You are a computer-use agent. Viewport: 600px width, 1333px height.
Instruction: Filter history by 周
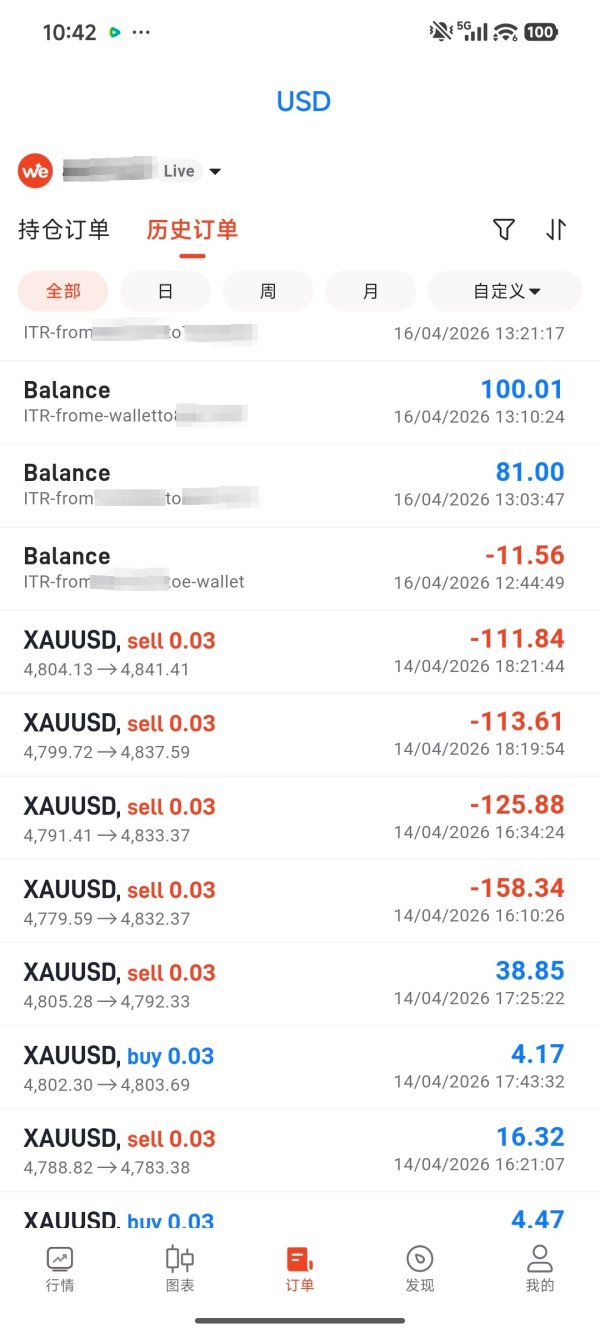268,291
